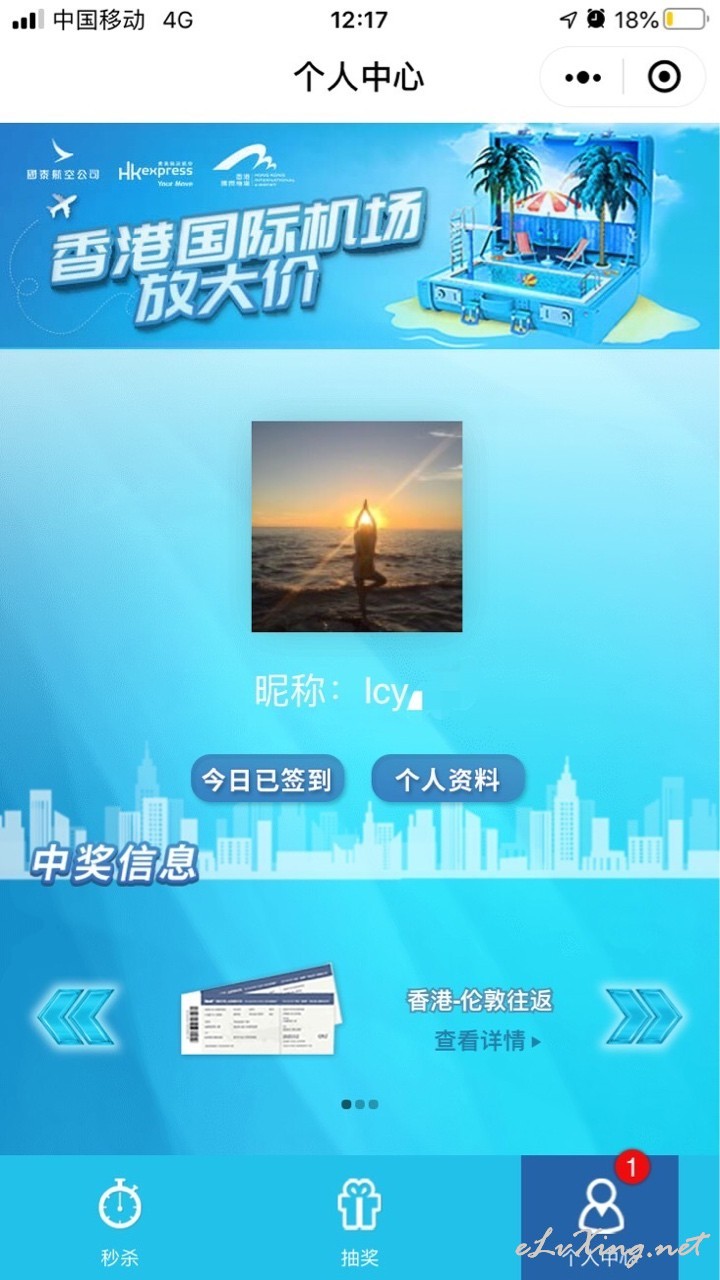Close the mini program with the circle button
Viewport: 720px width, 1280px height.
point(664,76)
